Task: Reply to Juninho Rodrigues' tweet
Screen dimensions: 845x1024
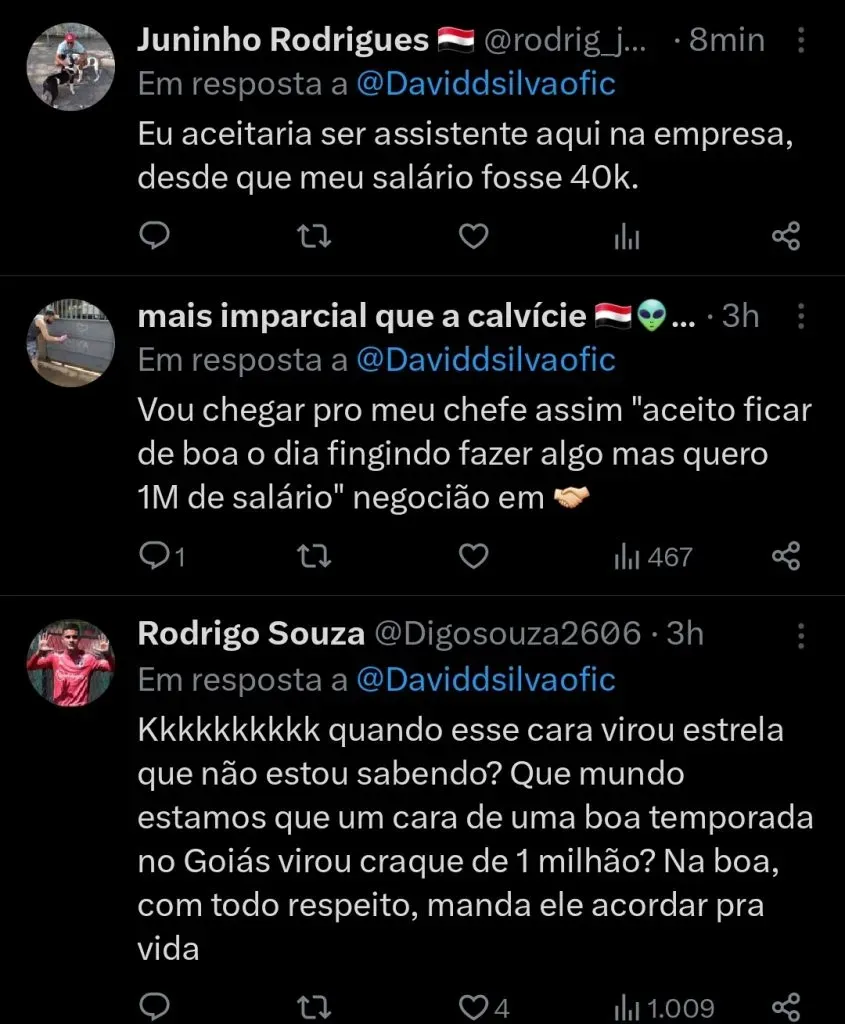Action: (x=156, y=237)
